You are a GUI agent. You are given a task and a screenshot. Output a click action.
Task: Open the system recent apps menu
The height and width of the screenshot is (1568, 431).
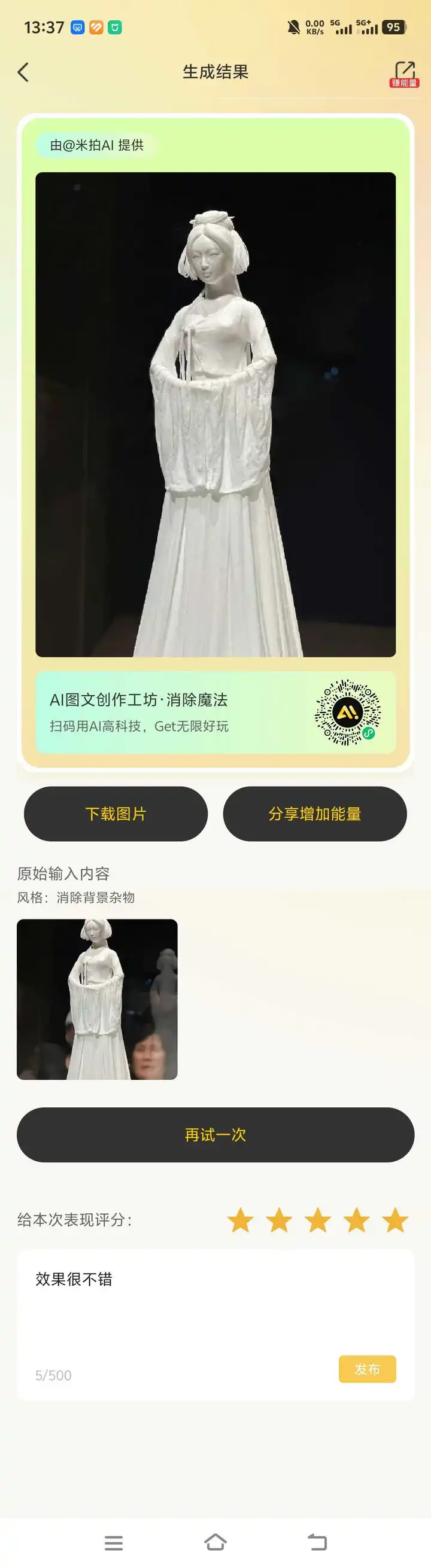[x=114, y=1542]
